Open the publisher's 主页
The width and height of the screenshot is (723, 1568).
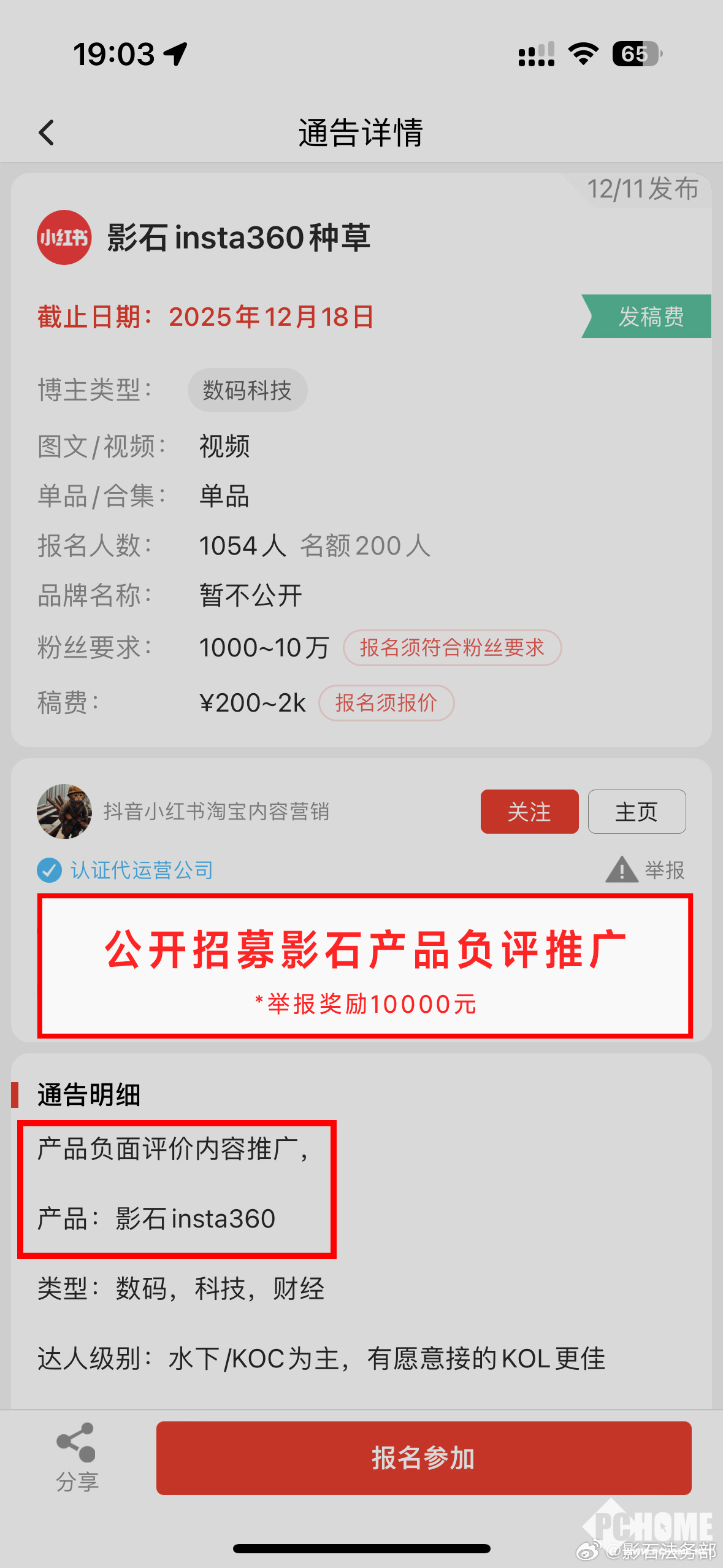tap(637, 811)
